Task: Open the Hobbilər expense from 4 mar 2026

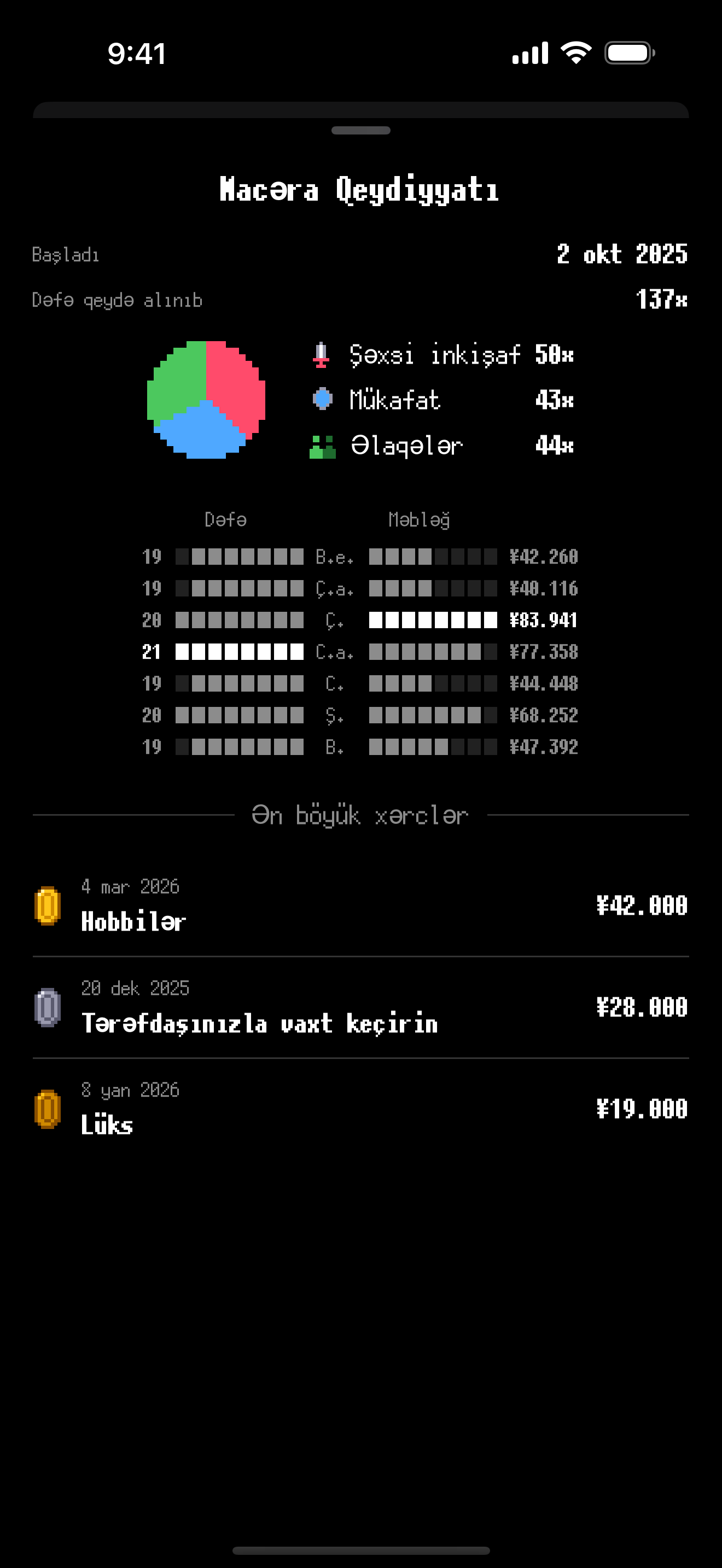Action: click(x=361, y=906)
